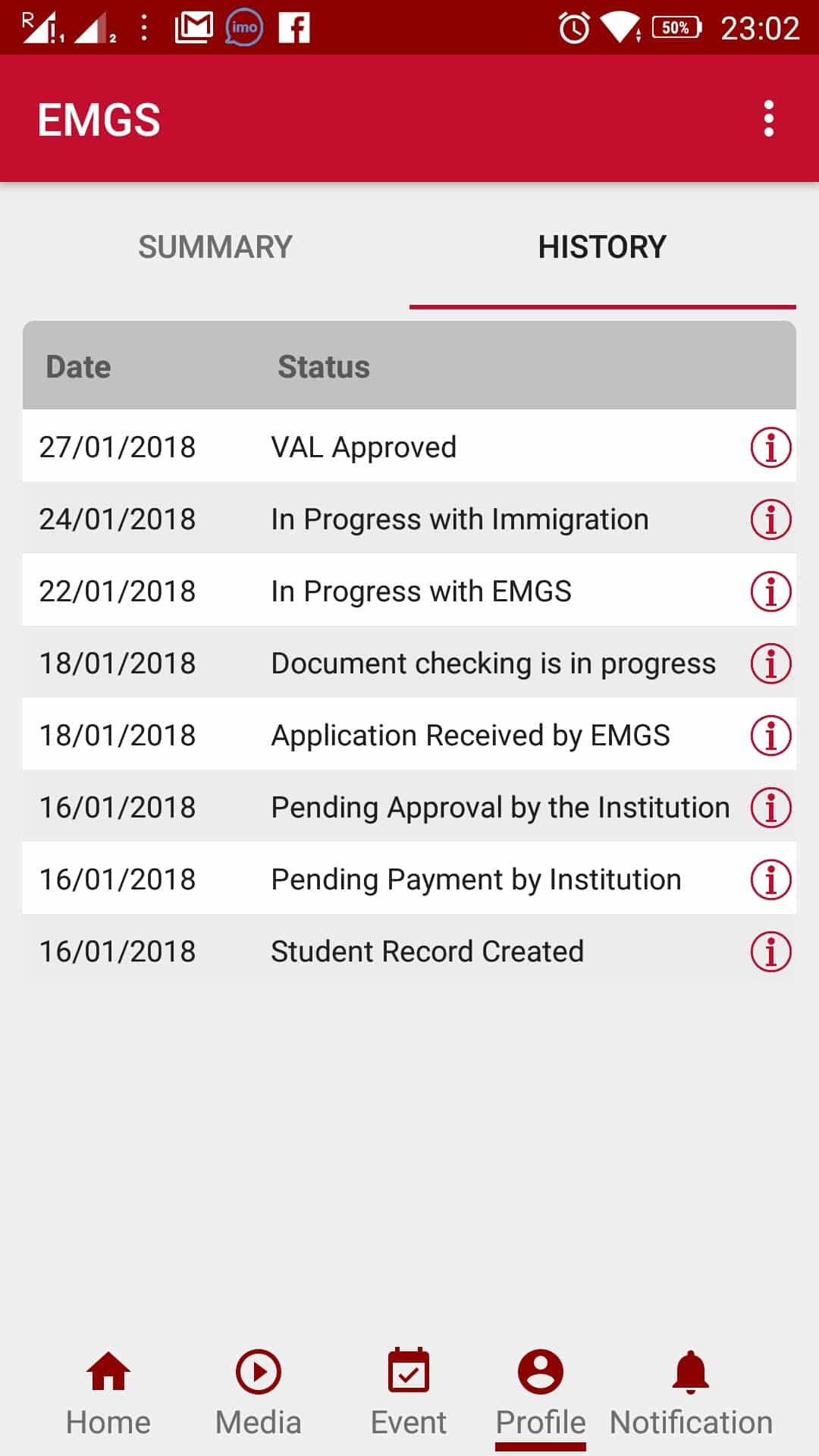View details for In Progress with Immigration
Viewport: 819px width, 1456px height.
point(770,519)
